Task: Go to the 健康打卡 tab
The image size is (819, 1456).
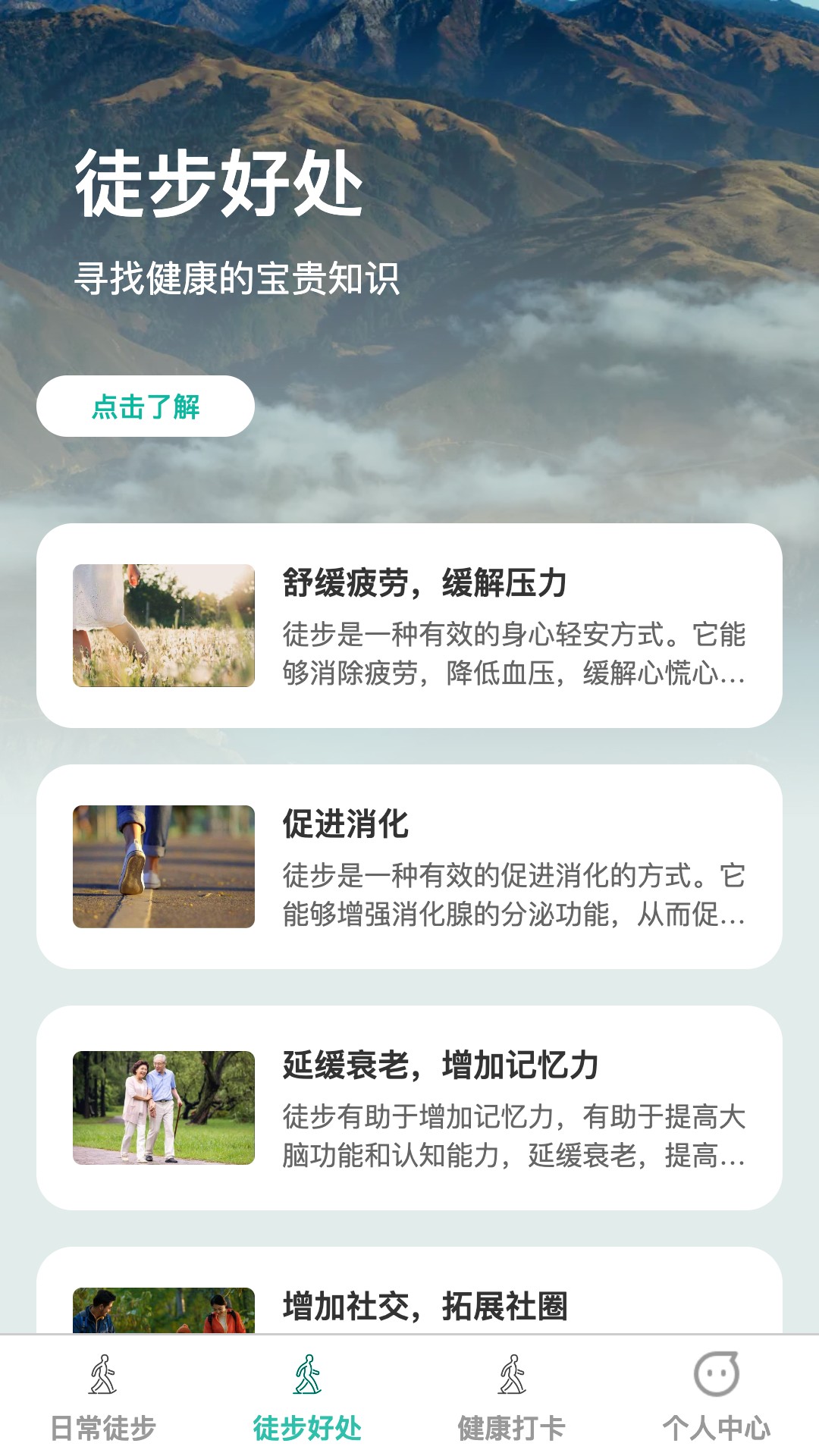Action: 512,1397
